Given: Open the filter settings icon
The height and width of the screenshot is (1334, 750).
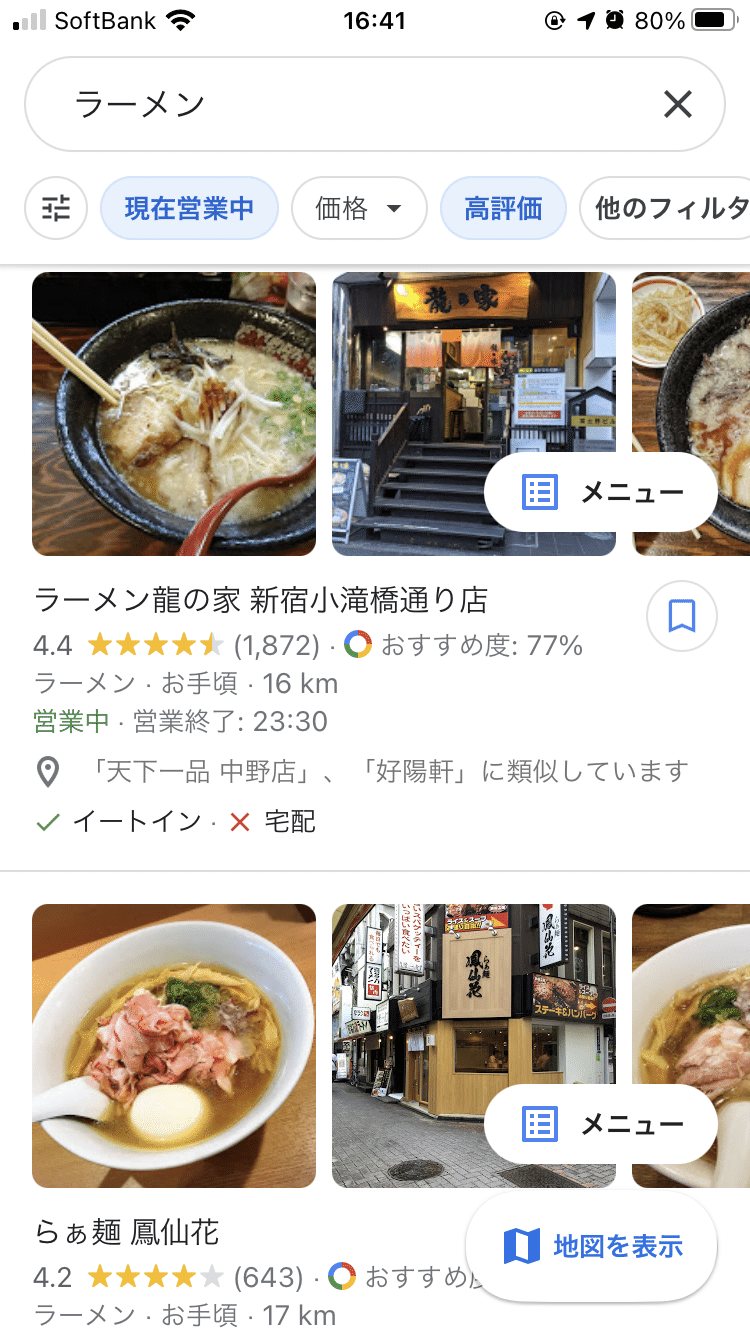Looking at the screenshot, I should (x=56, y=209).
